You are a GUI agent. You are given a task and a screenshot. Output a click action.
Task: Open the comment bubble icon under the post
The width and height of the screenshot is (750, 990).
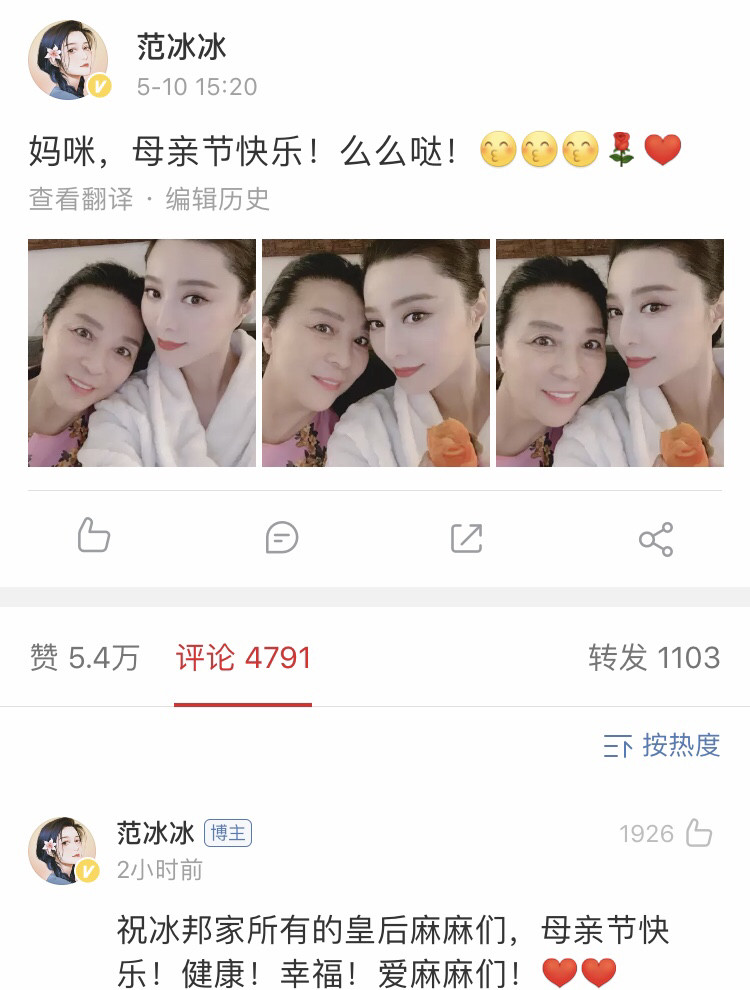281,538
